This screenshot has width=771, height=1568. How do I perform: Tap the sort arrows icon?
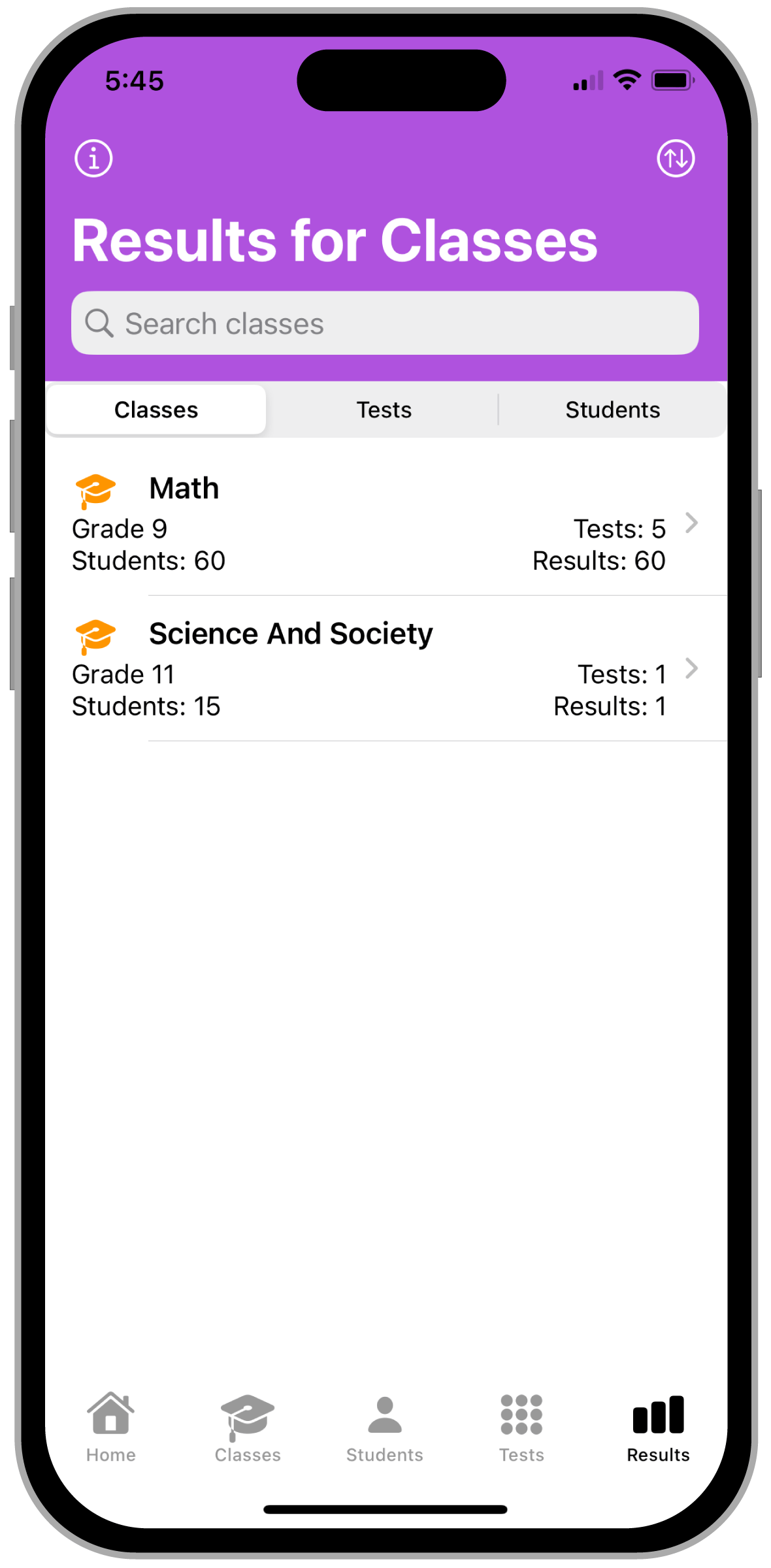pos(676,159)
